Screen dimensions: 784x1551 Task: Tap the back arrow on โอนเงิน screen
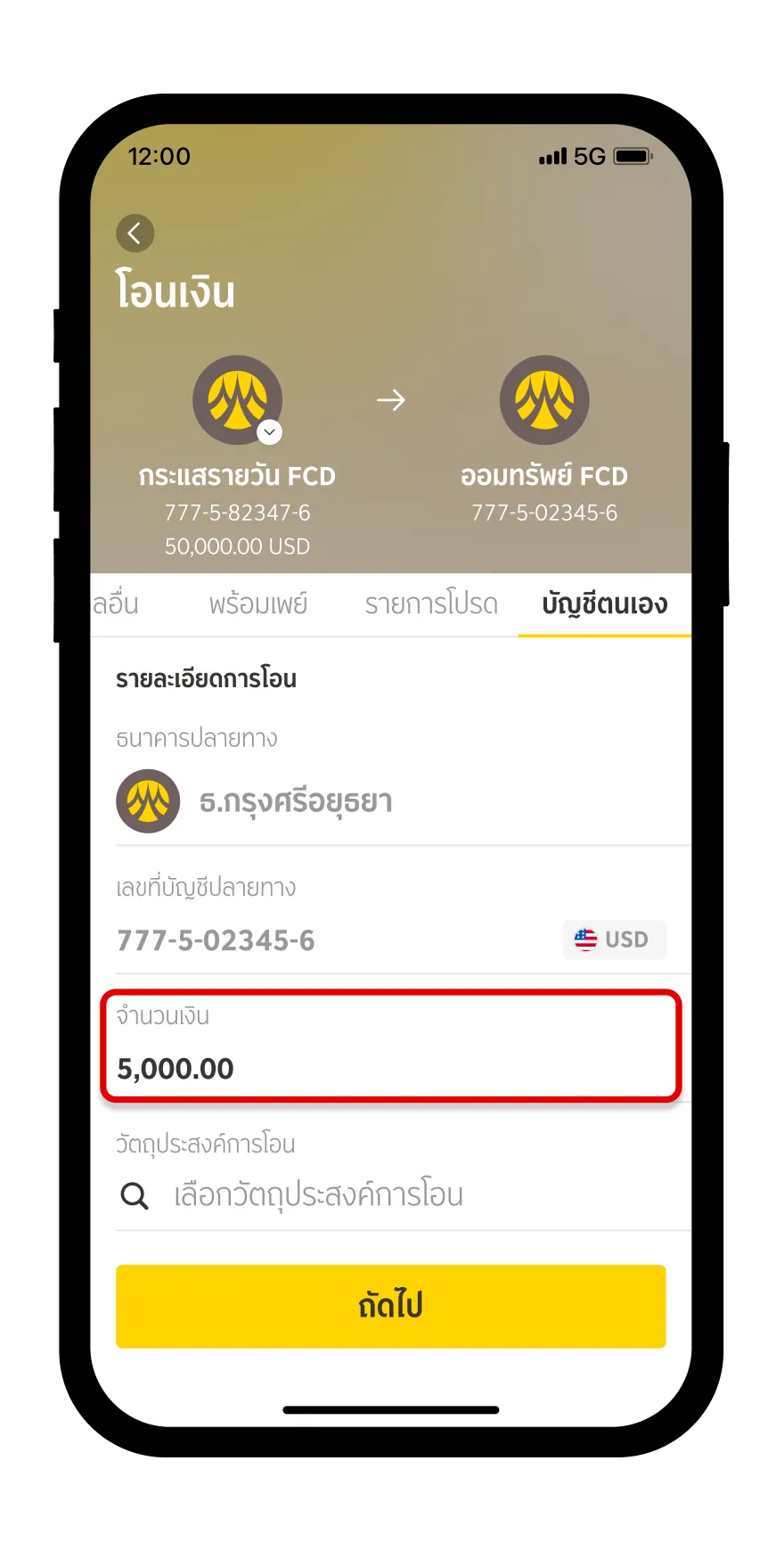point(135,233)
